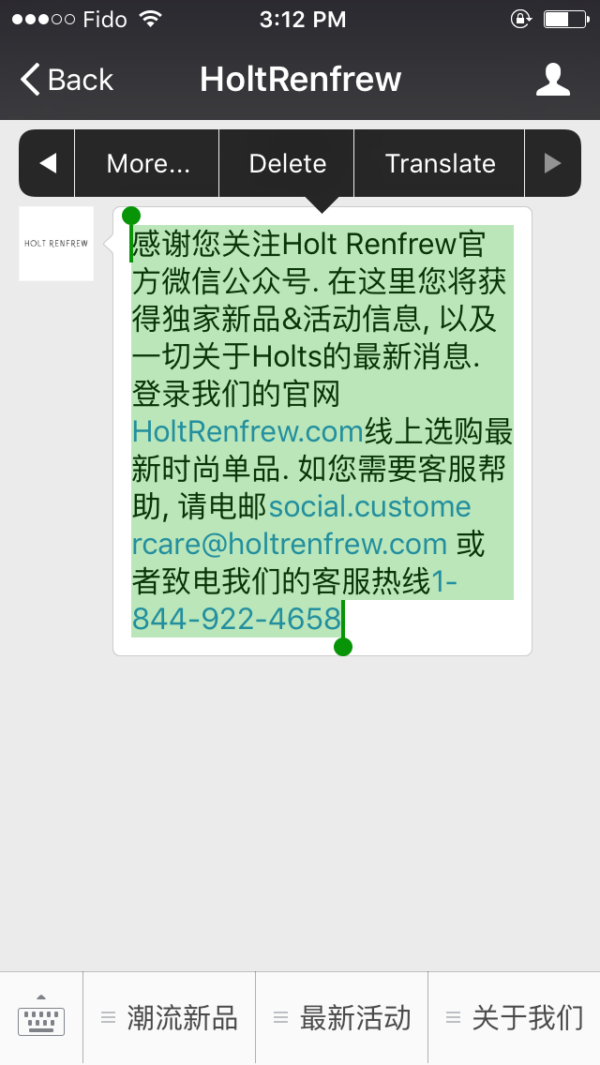Show previous options with the left arrow
The width and height of the screenshot is (600, 1065).
[x=47, y=163]
